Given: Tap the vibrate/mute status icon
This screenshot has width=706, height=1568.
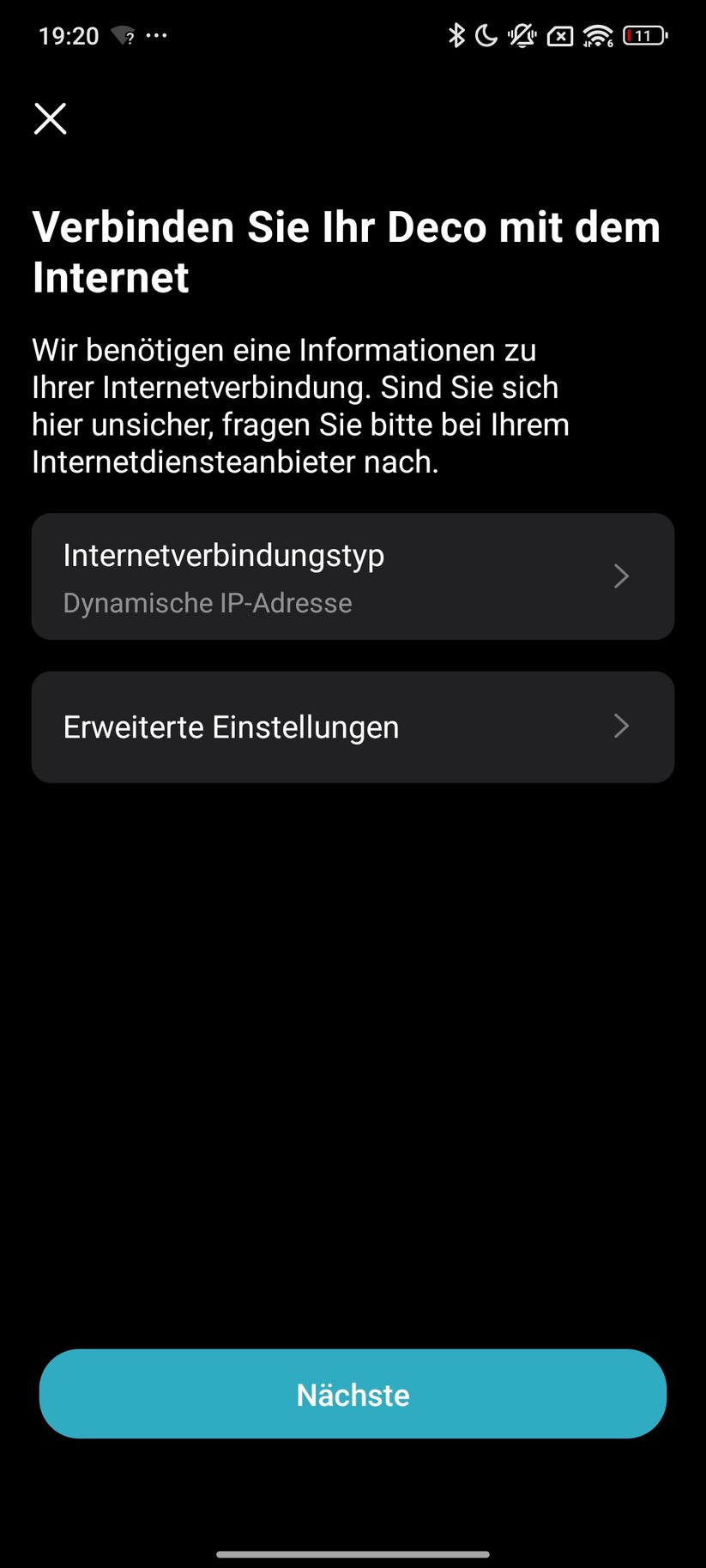Looking at the screenshot, I should click(x=522, y=35).
